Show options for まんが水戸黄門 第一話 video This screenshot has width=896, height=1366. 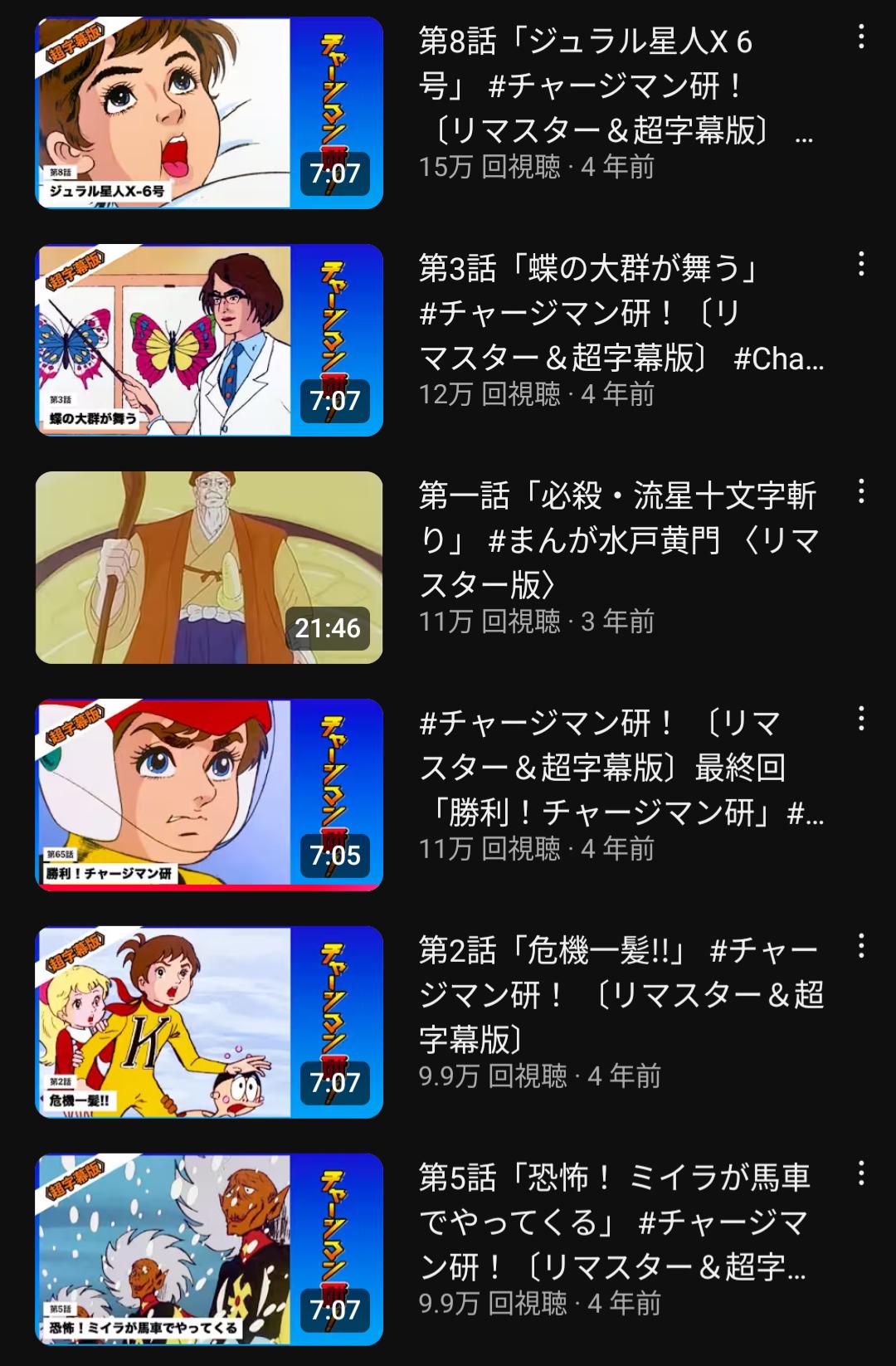pyautogui.click(x=861, y=492)
